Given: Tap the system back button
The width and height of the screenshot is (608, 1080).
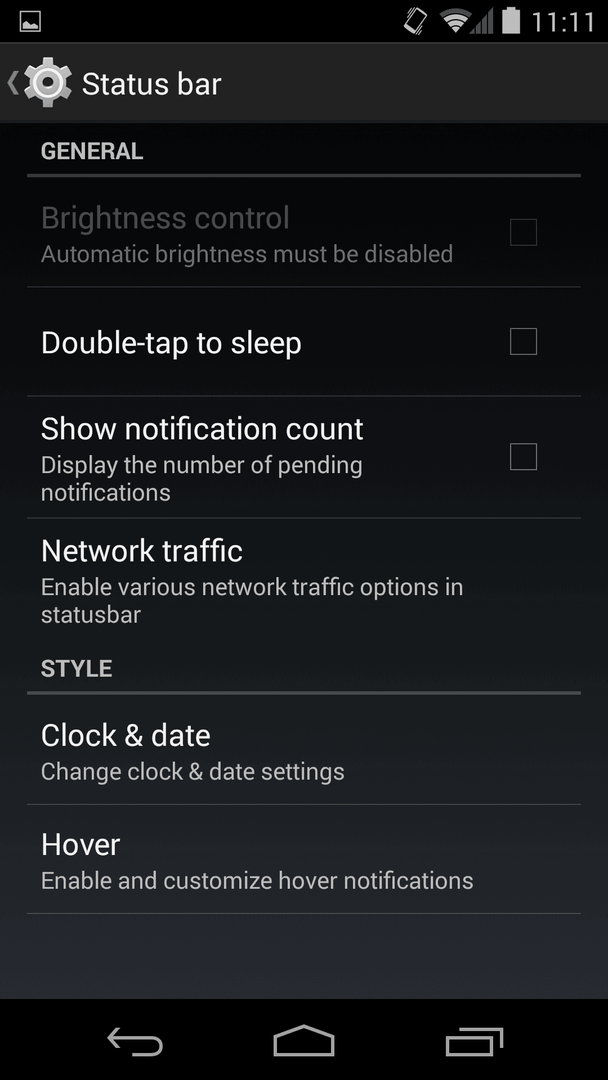Looking at the screenshot, I should pos(135,1041).
